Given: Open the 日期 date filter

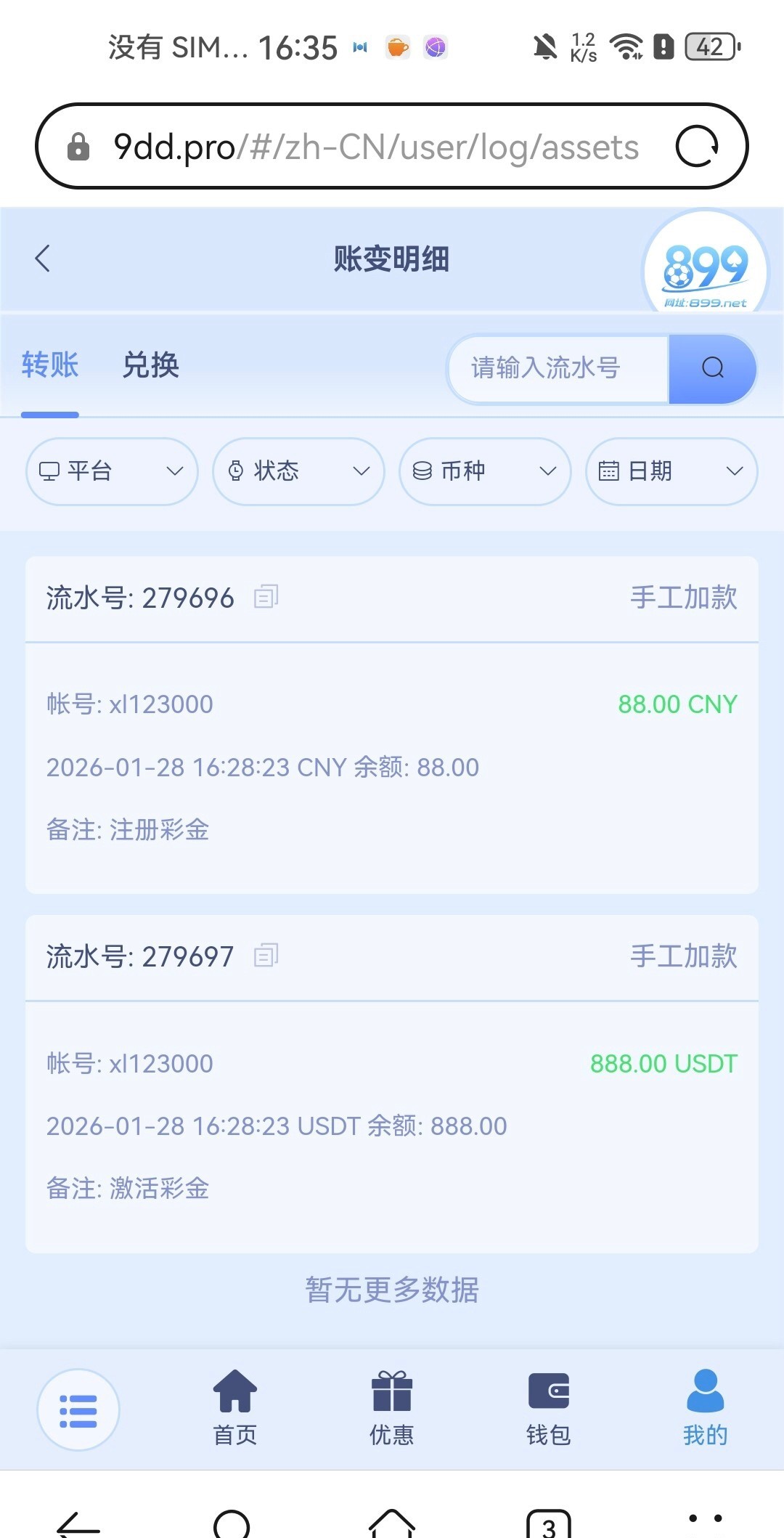Looking at the screenshot, I should [x=671, y=471].
